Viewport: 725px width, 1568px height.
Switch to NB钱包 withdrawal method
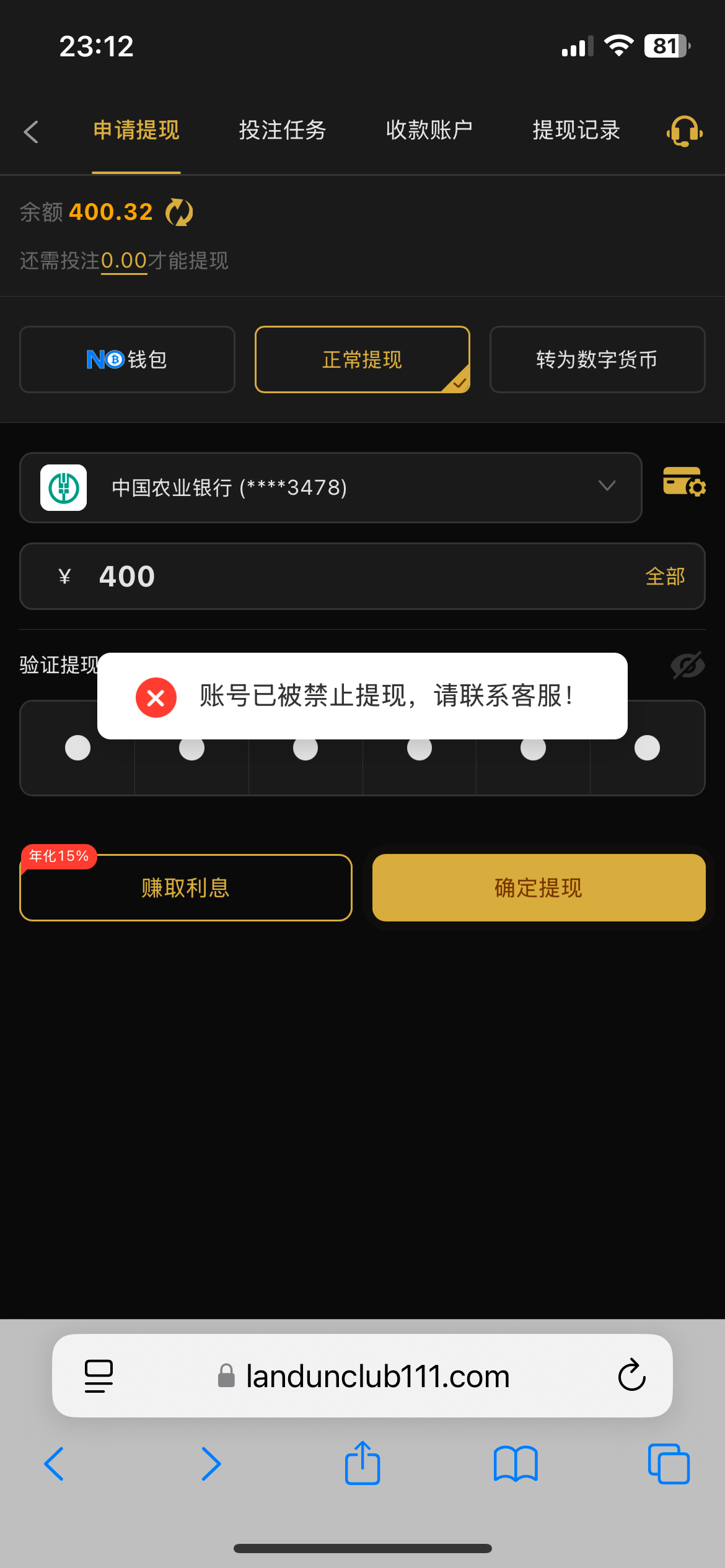[126, 359]
